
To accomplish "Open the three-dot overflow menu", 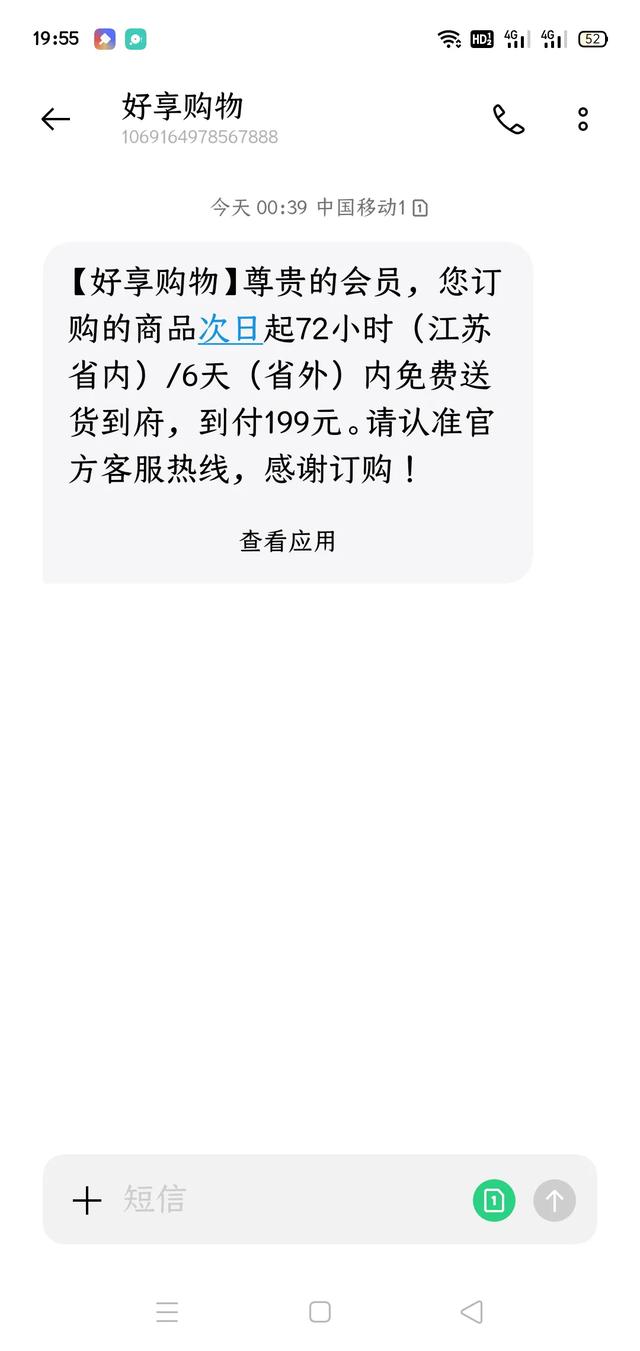I will (583, 120).
